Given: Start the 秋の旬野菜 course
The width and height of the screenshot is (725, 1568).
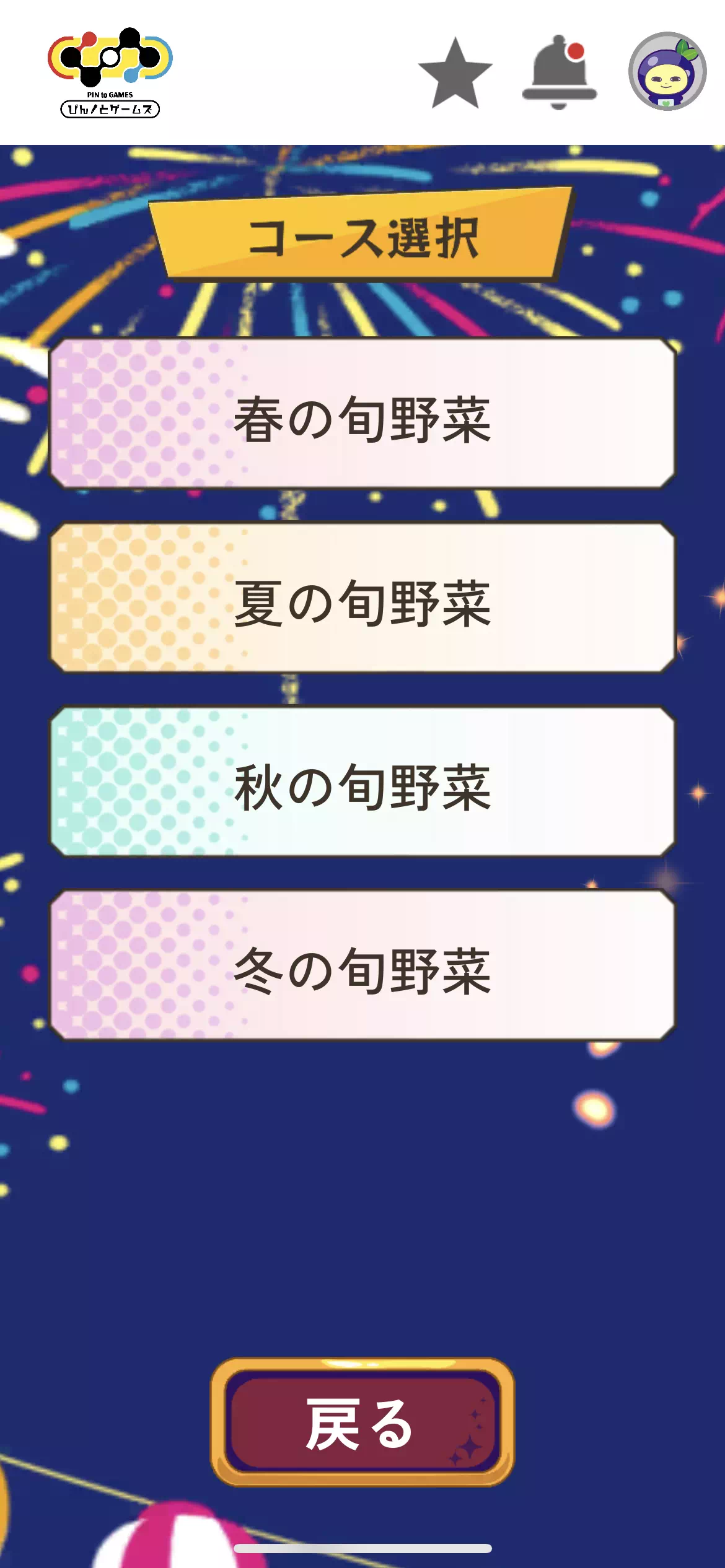Looking at the screenshot, I should point(362,782).
